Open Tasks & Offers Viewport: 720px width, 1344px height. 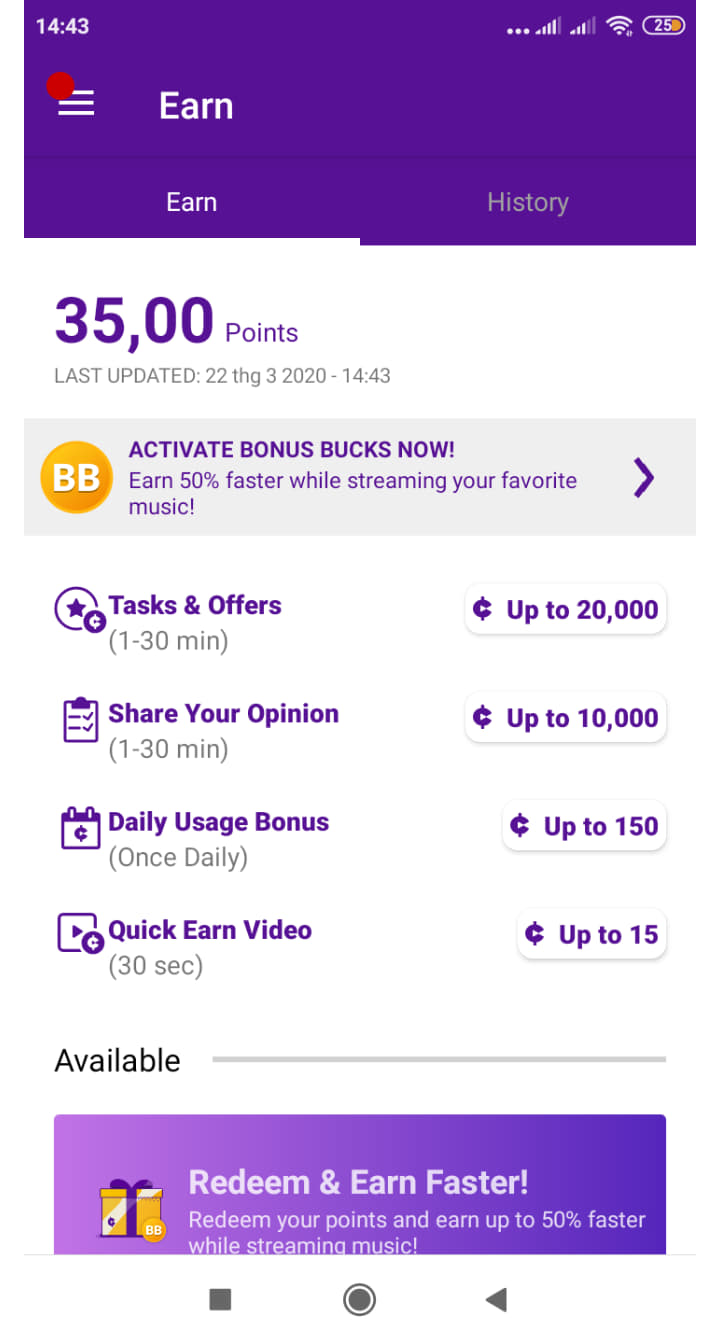tap(195, 606)
